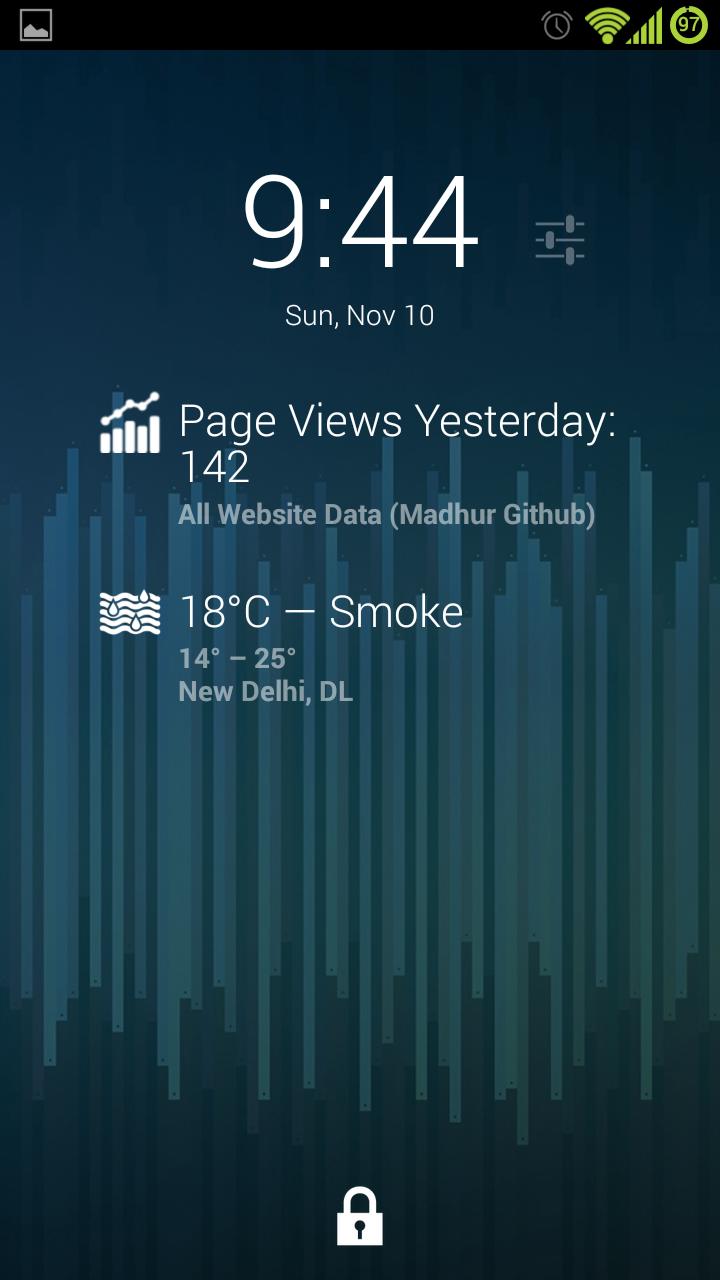This screenshot has height=1280, width=720.
Task: Select the page views analytics chart icon
Action: click(x=130, y=420)
